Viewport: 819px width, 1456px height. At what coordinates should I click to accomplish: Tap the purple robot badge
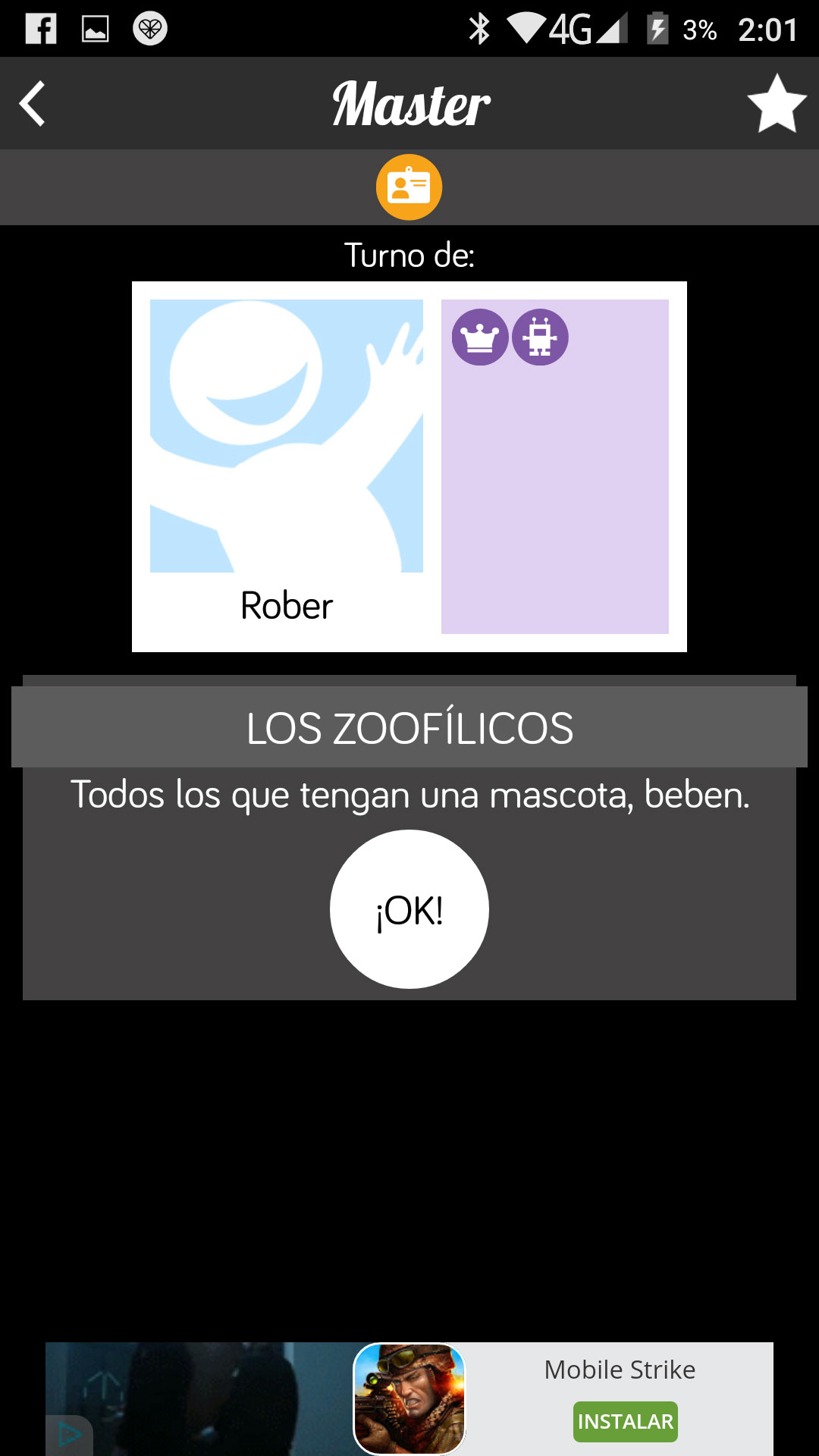coord(540,337)
